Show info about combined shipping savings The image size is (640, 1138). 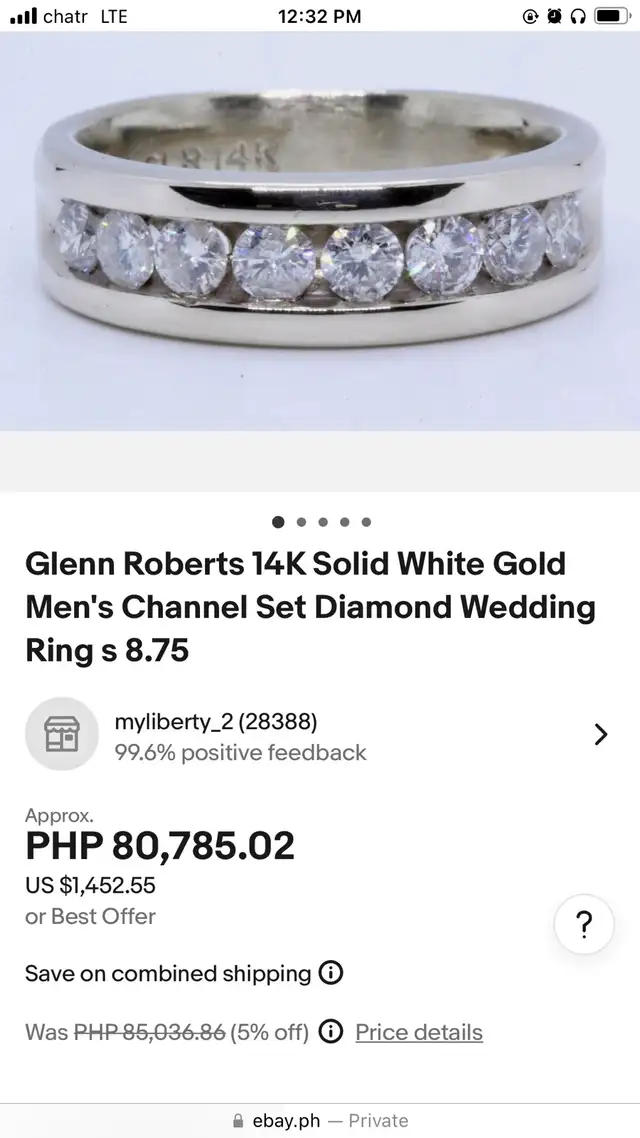pyautogui.click(x=331, y=973)
